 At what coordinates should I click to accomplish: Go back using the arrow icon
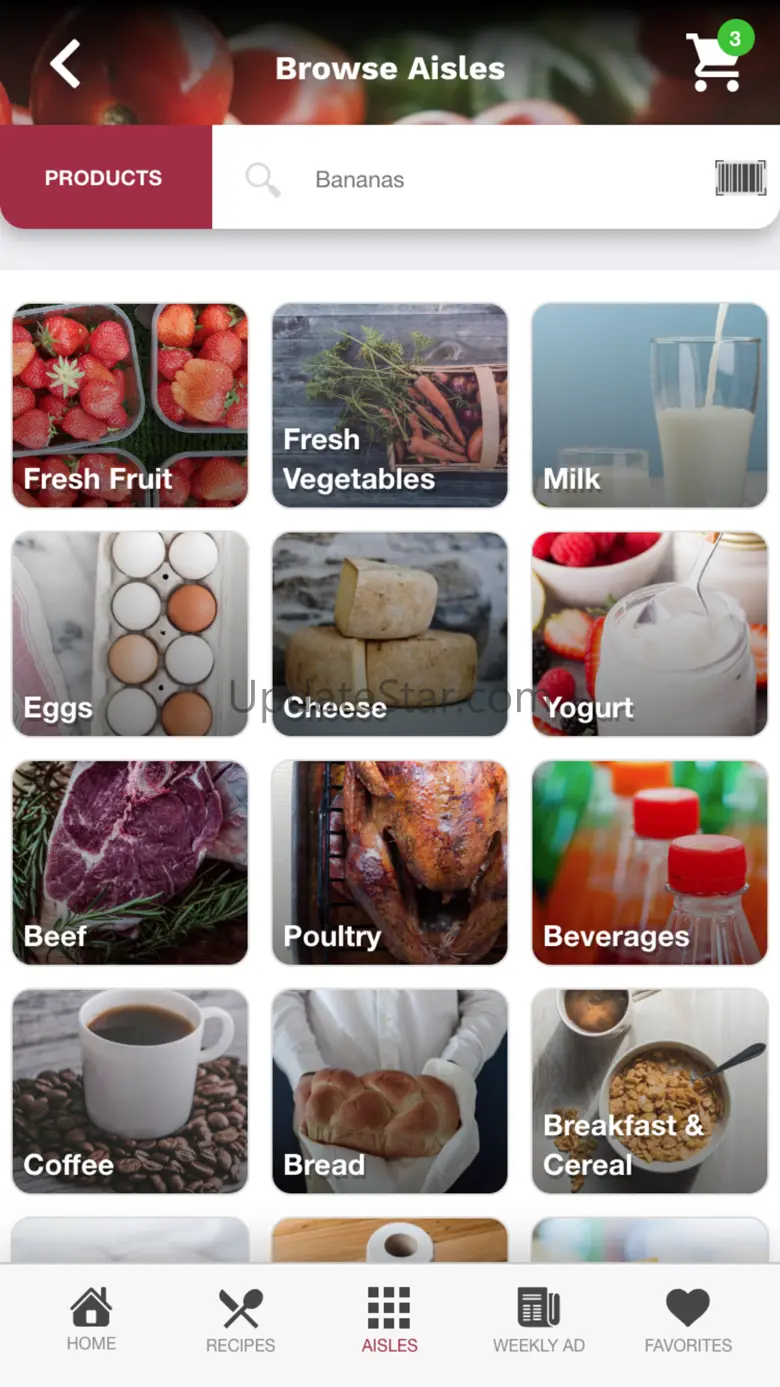point(66,65)
